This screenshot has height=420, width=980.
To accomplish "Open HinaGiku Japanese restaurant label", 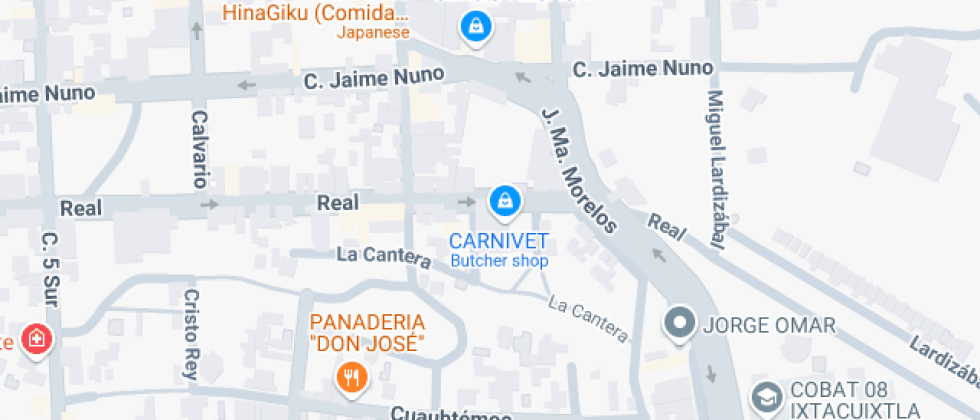I will (x=315, y=14).
